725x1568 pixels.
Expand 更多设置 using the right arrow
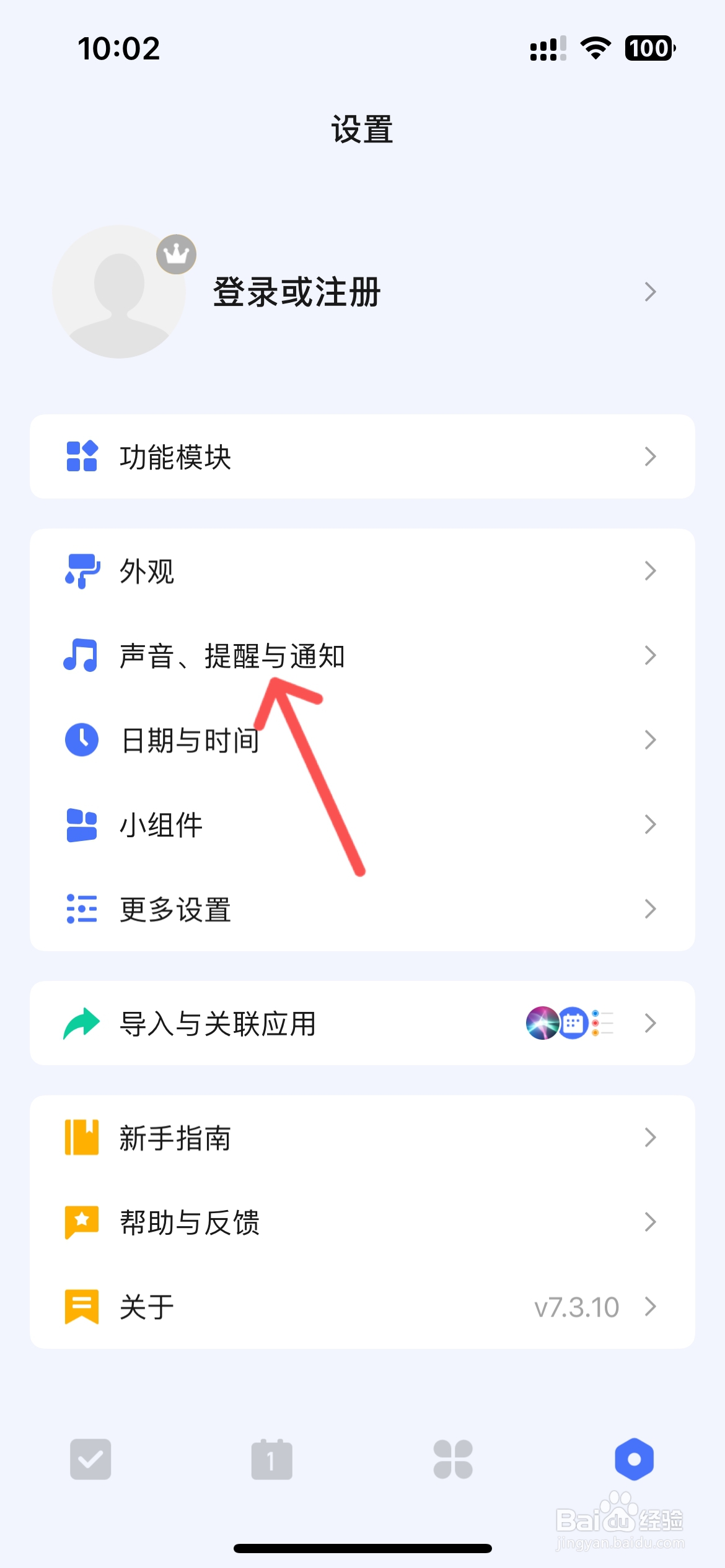click(x=650, y=909)
